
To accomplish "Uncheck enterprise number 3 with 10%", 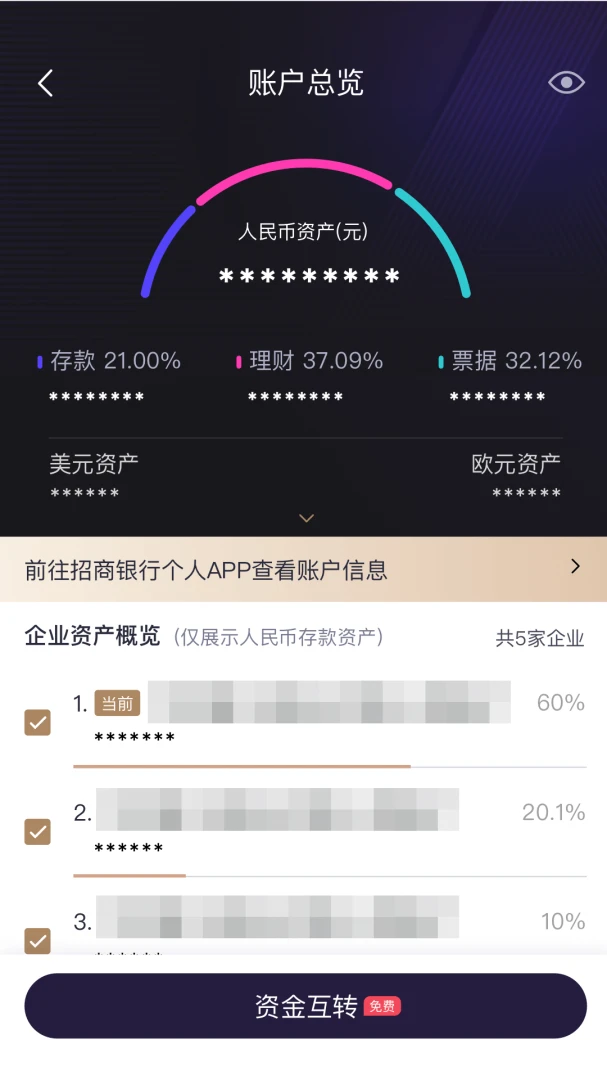I will (38, 940).
